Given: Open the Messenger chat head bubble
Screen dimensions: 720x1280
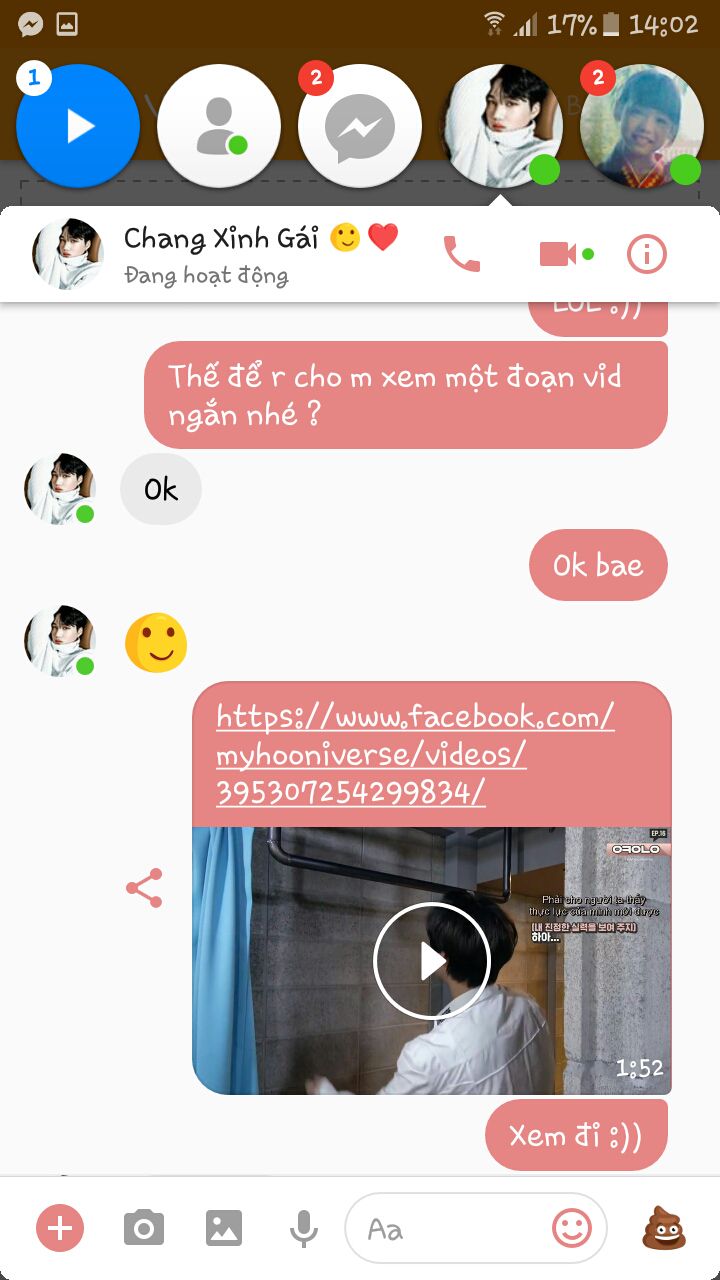Looking at the screenshot, I should tap(359, 126).
